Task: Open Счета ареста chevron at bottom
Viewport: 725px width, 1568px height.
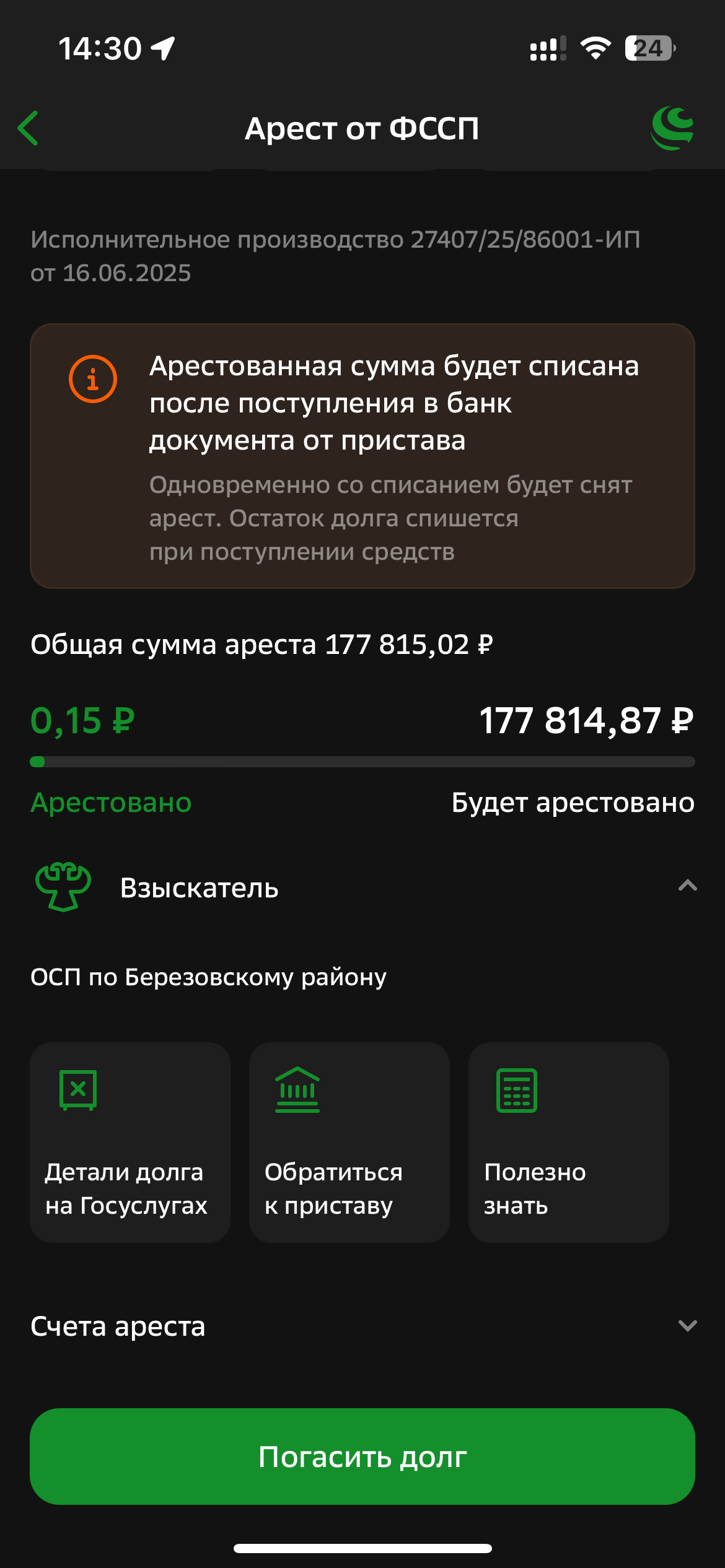Action: click(x=688, y=1326)
